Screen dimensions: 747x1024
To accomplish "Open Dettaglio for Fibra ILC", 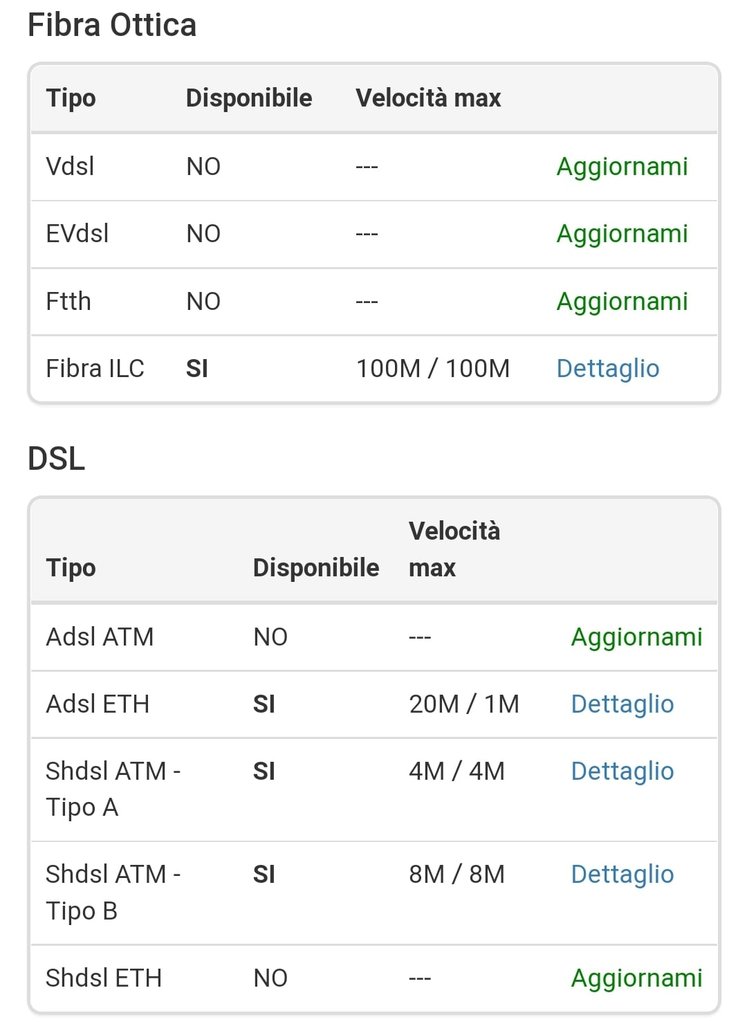I will pyautogui.click(x=608, y=368).
